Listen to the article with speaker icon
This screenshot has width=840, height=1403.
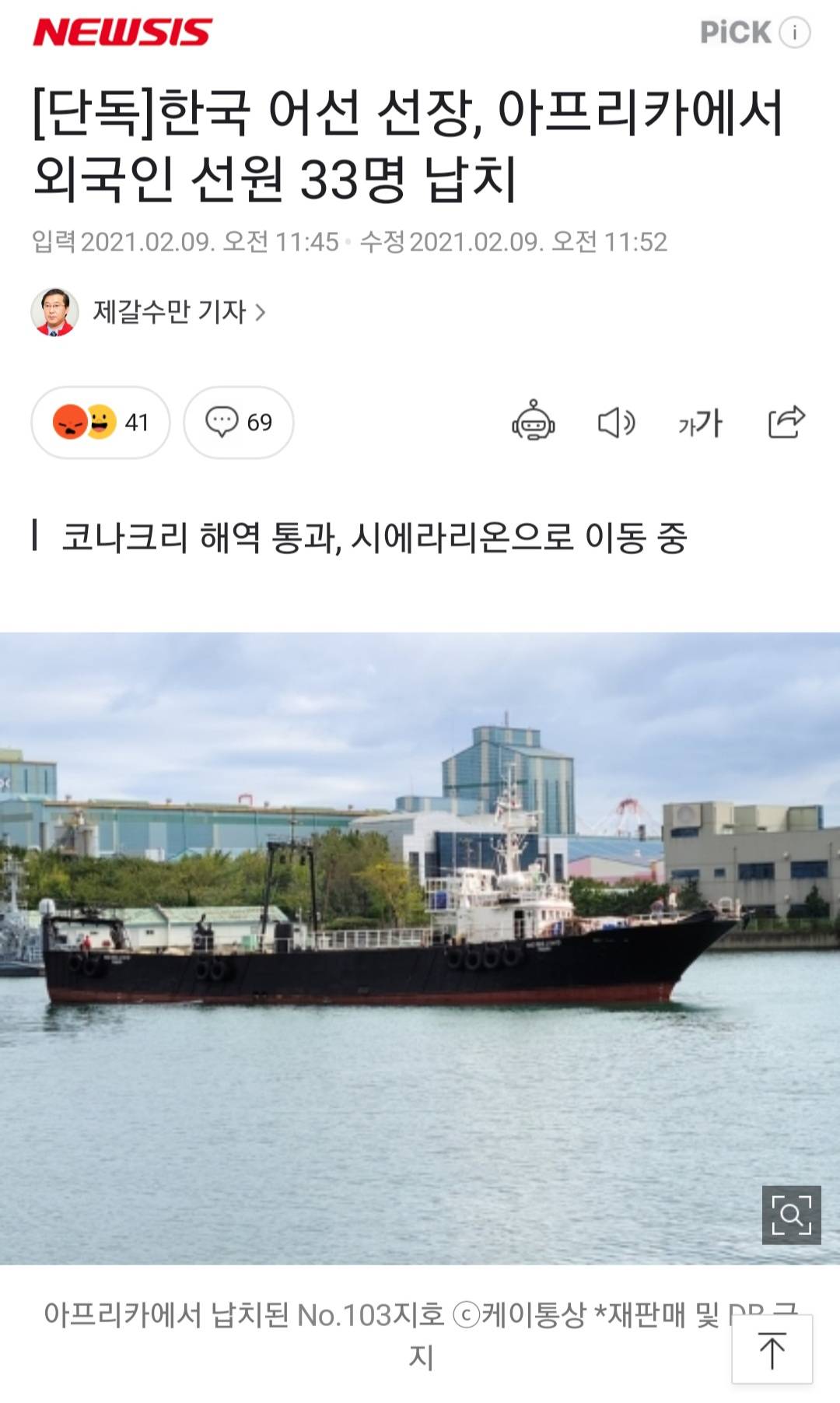(616, 423)
